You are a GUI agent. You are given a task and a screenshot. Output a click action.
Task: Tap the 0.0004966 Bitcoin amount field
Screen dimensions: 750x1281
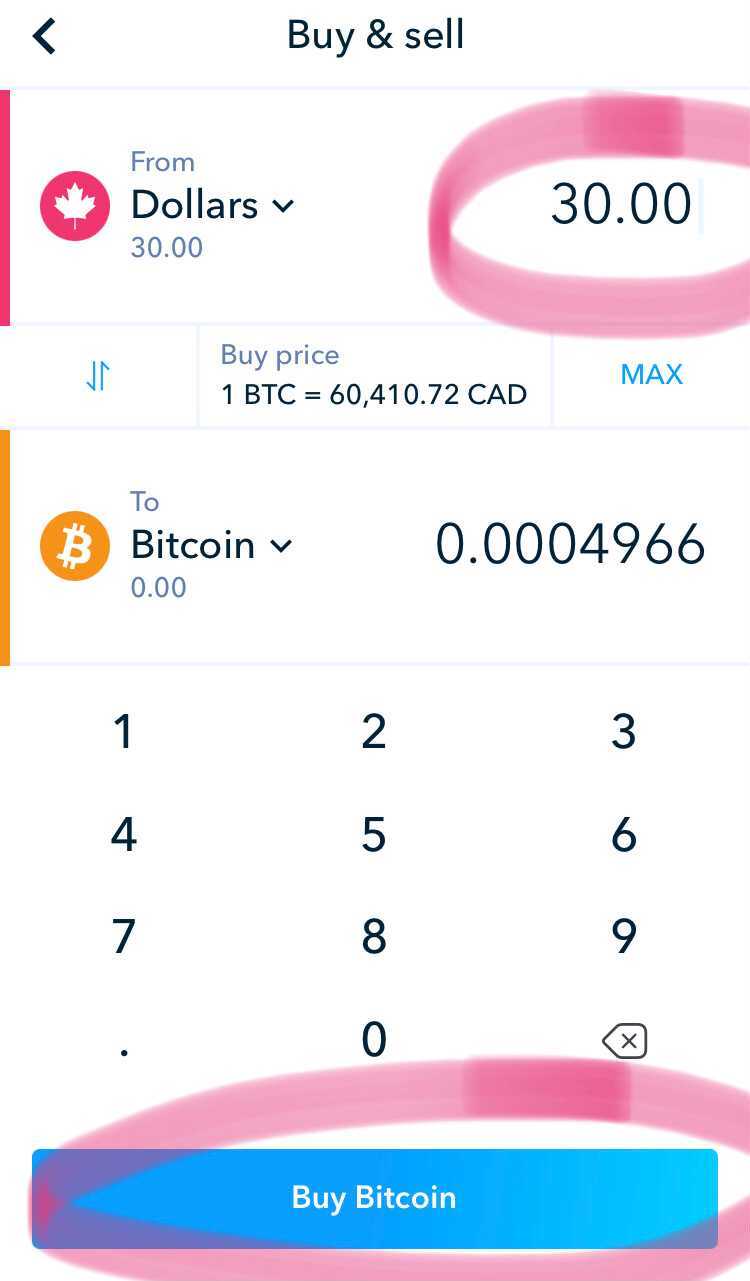pos(570,546)
